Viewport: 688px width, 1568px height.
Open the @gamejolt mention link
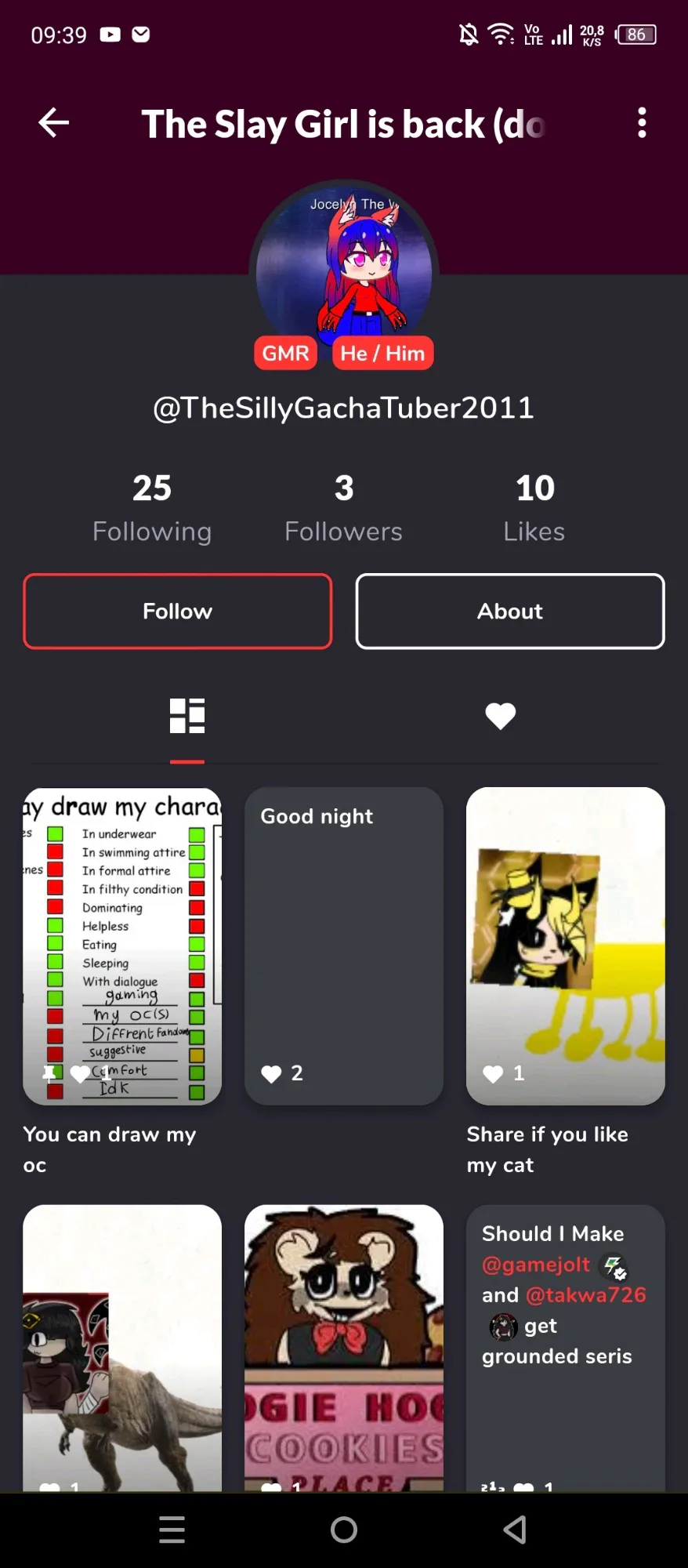click(536, 1265)
